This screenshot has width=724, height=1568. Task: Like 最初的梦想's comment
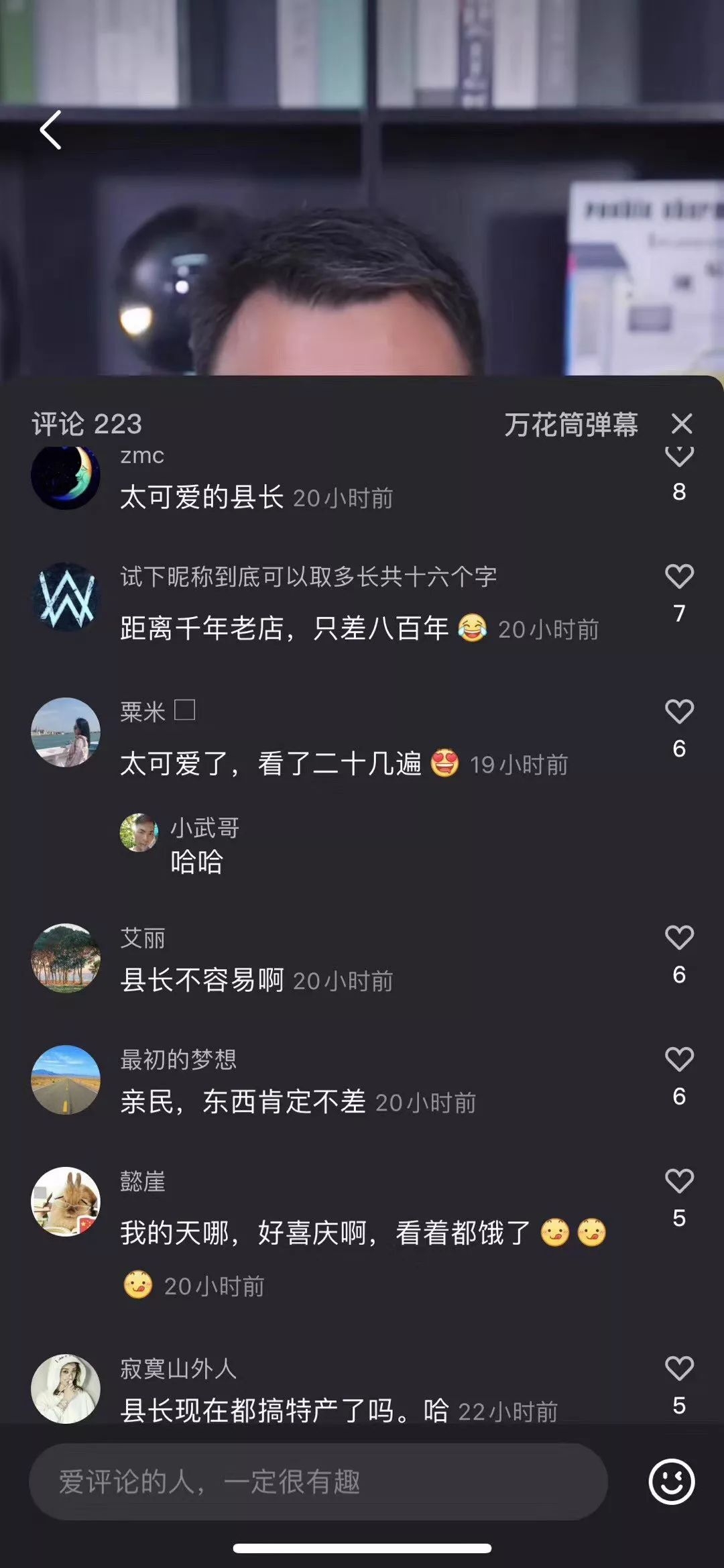pyautogui.click(x=678, y=1060)
